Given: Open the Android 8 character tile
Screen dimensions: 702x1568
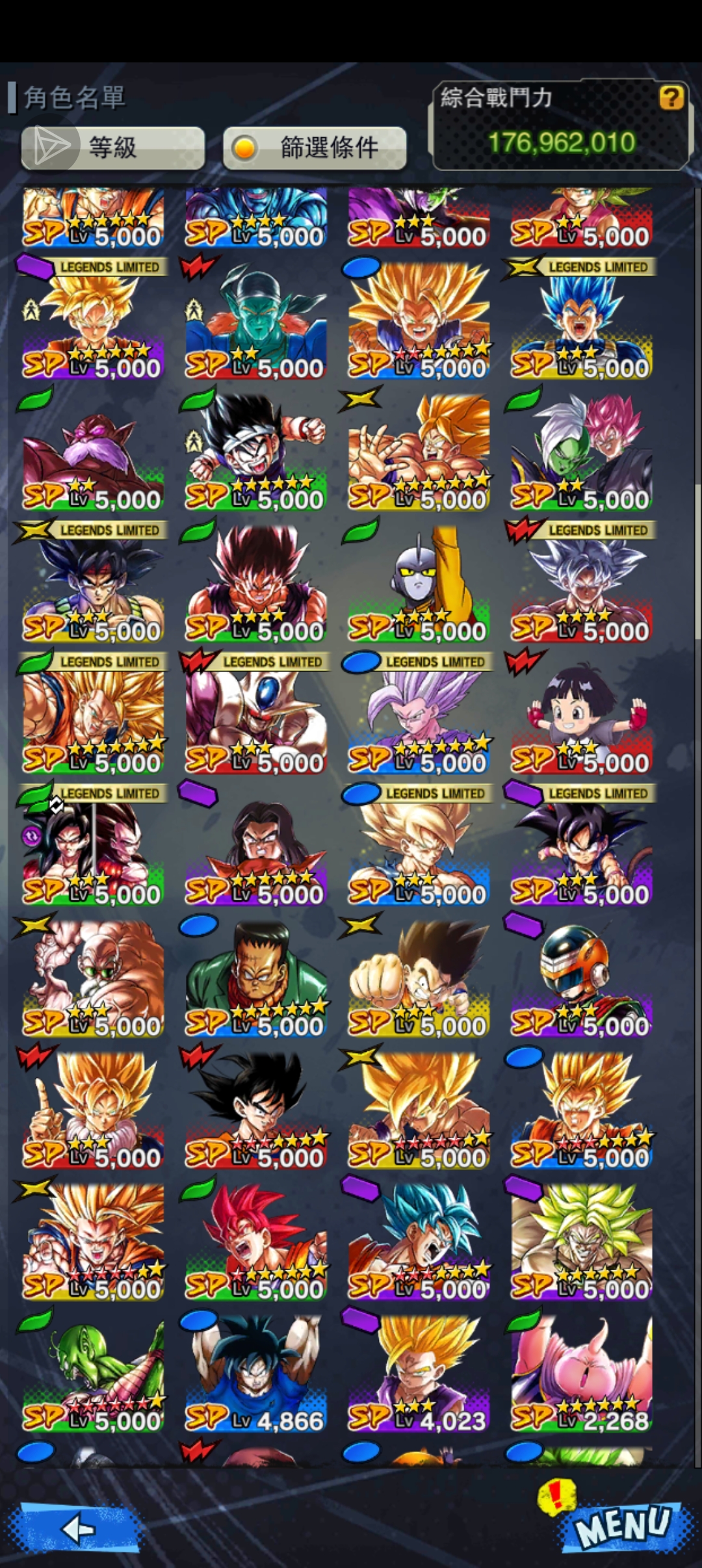Looking at the screenshot, I should pyautogui.click(x=255, y=978).
